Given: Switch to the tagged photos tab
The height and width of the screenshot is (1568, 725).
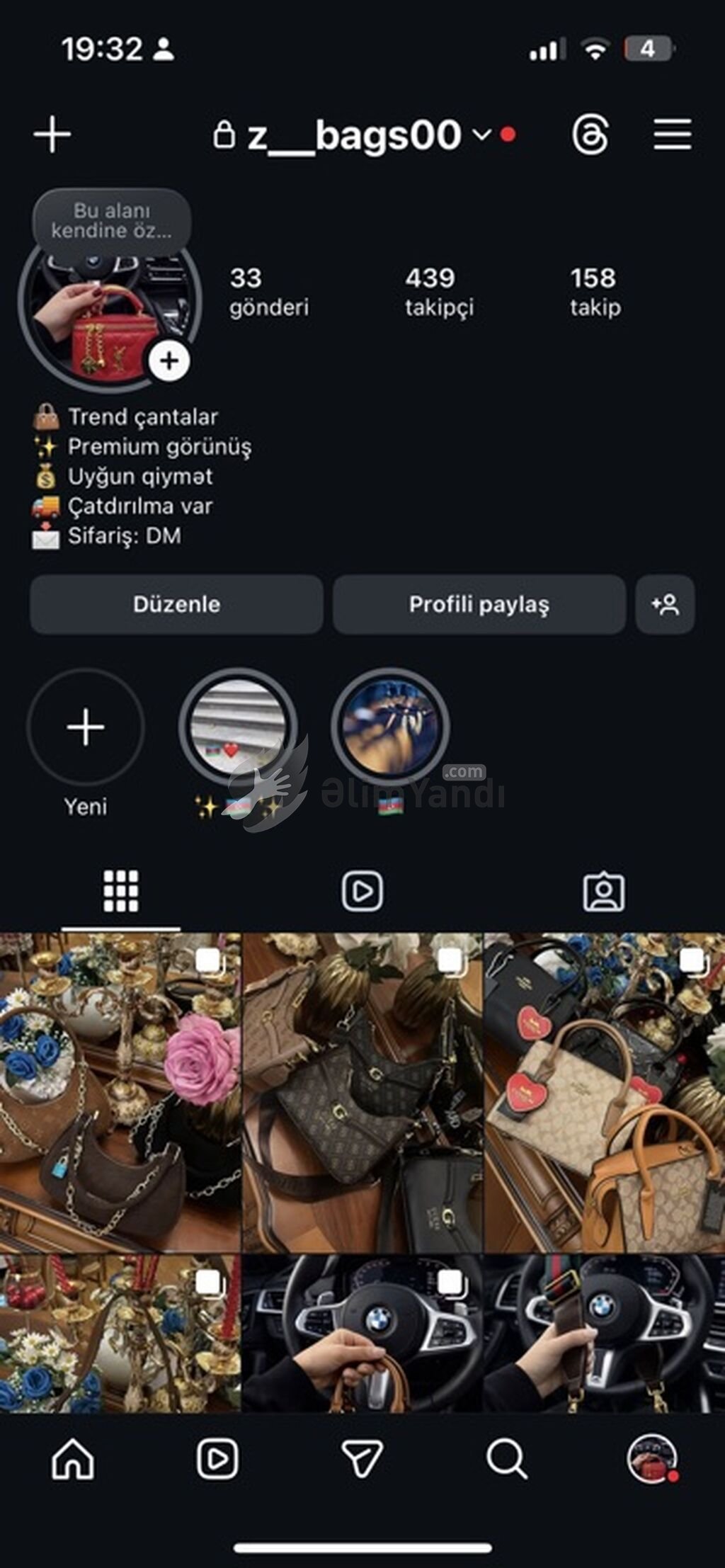Looking at the screenshot, I should click(x=603, y=891).
